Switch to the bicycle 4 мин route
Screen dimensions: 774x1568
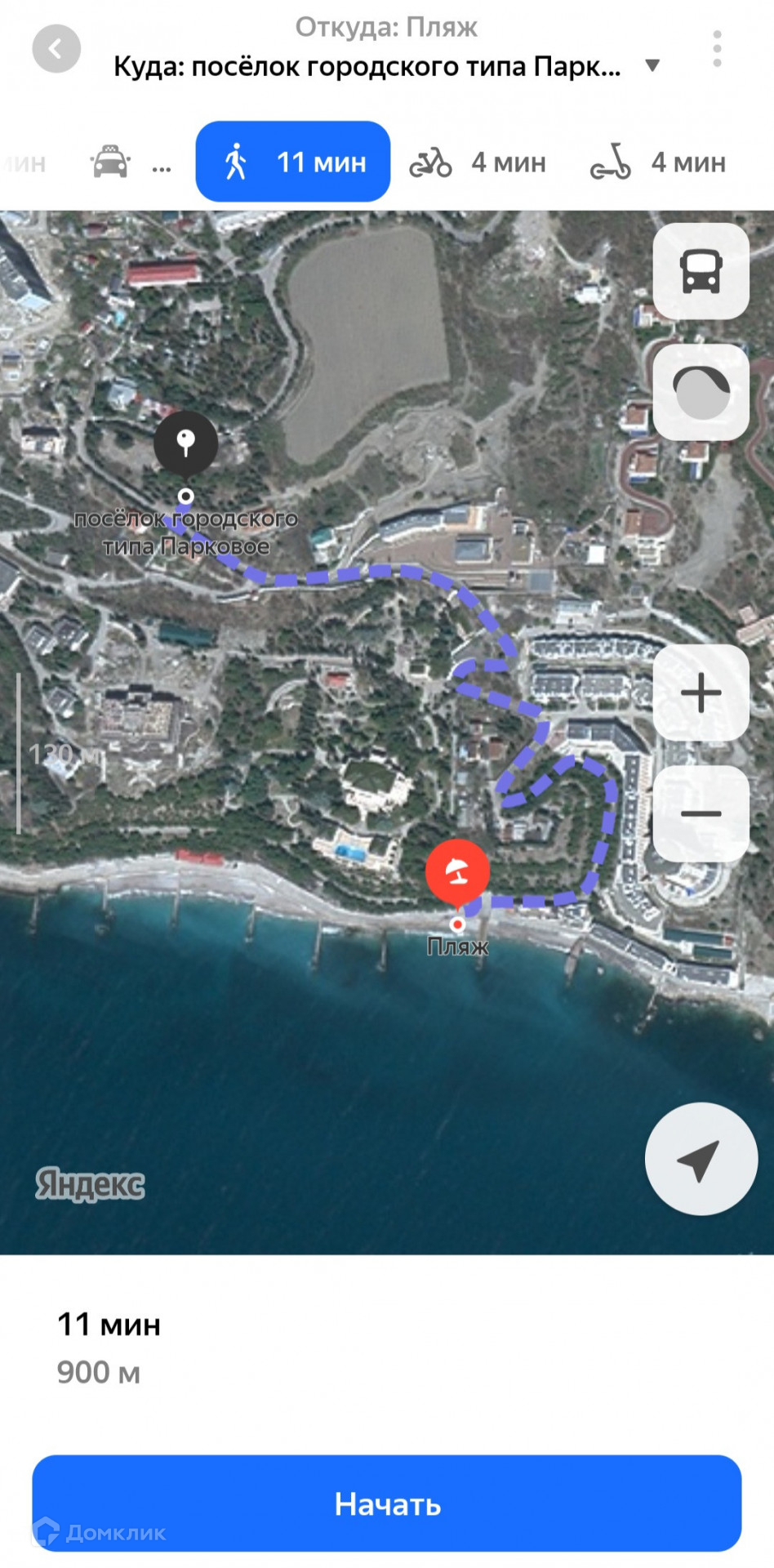coord(478,162)
